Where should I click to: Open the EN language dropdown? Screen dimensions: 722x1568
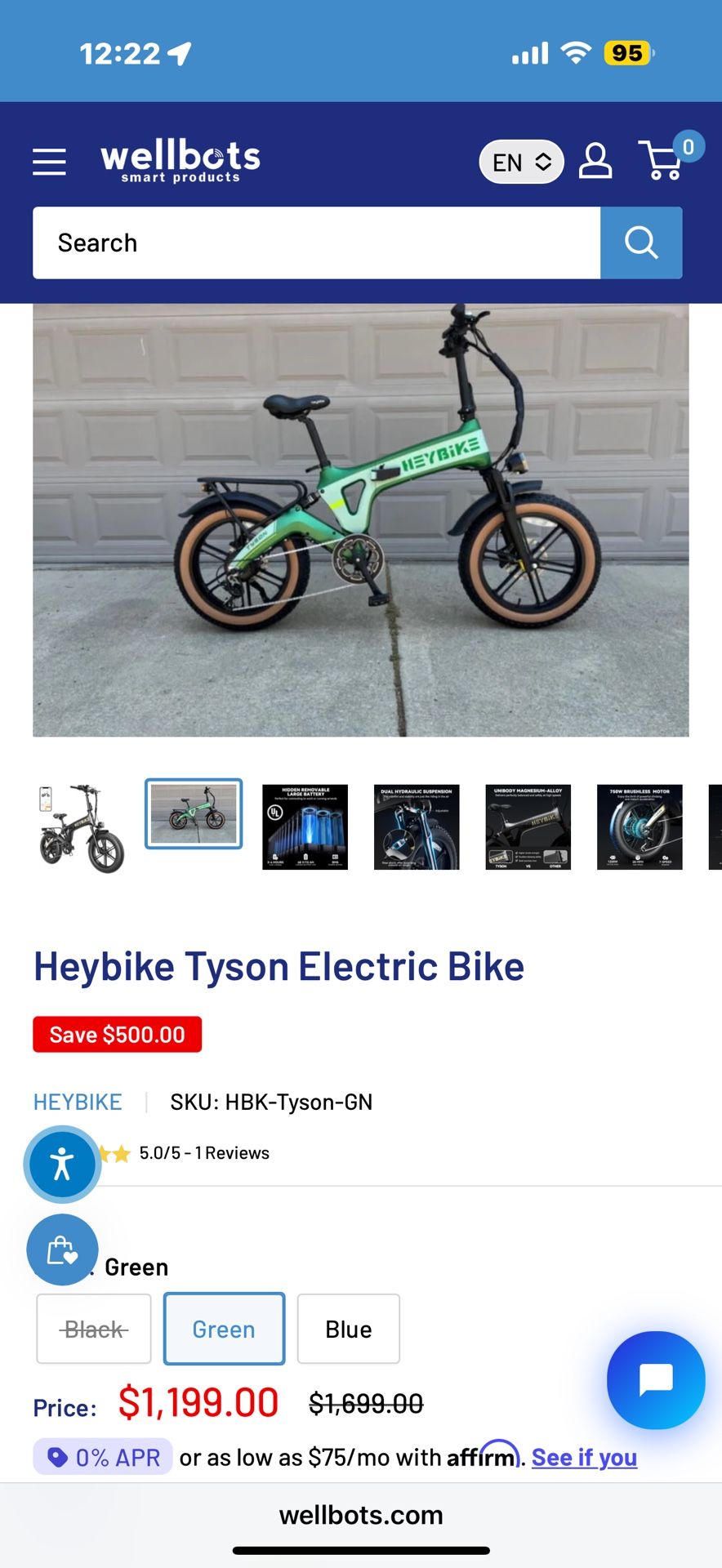pyautogui.click(x=521, y=162)
